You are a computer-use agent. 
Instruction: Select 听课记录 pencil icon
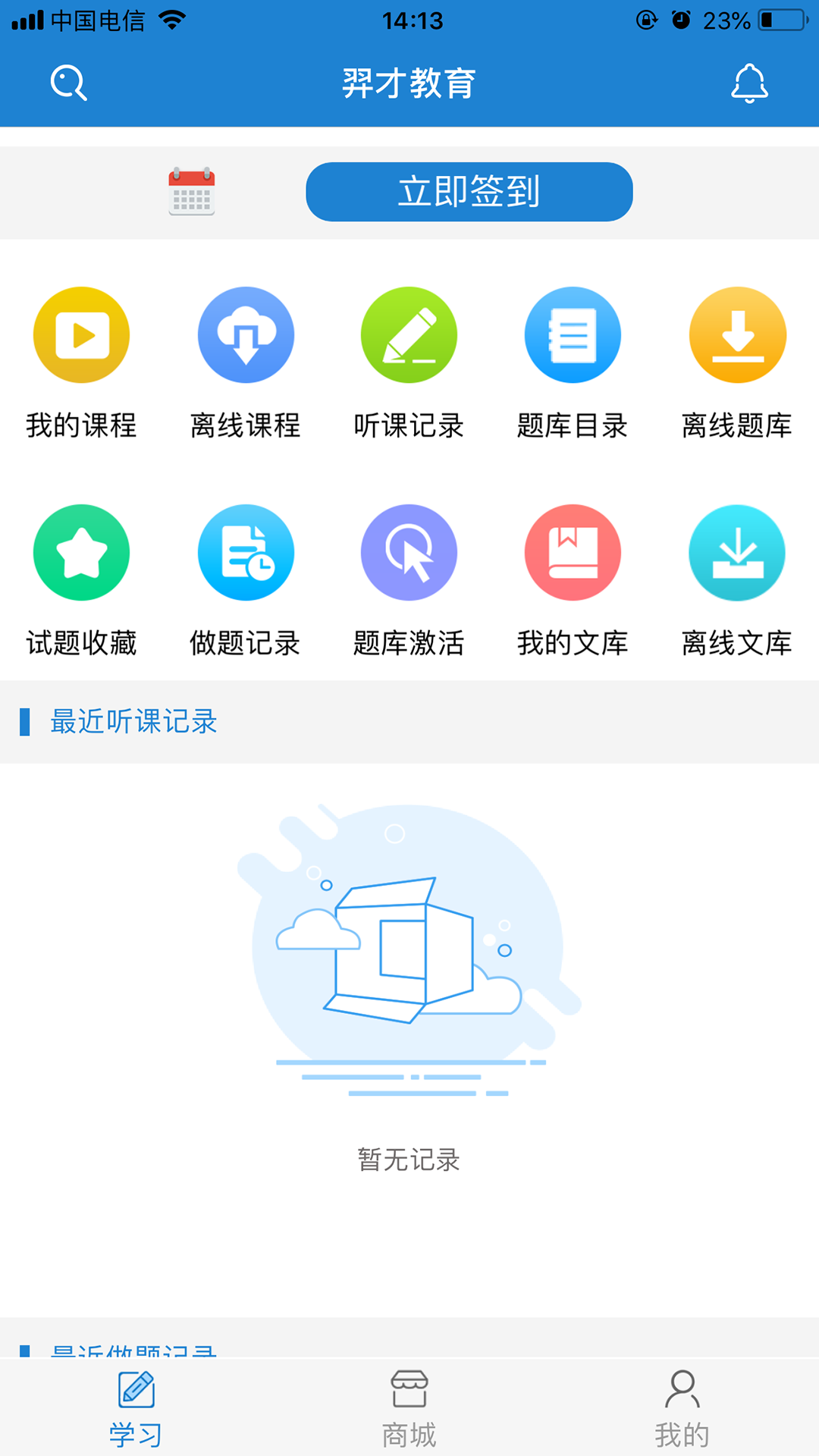click(409, 334)
